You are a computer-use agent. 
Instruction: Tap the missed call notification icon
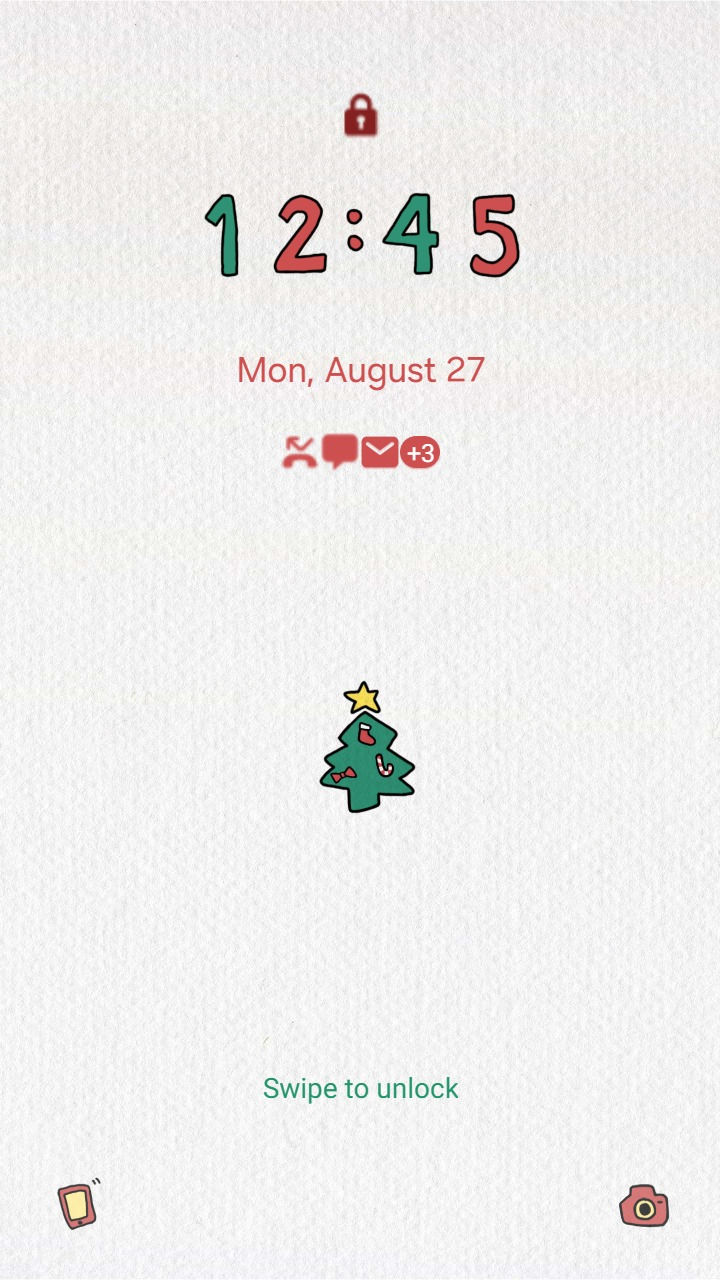299,453
